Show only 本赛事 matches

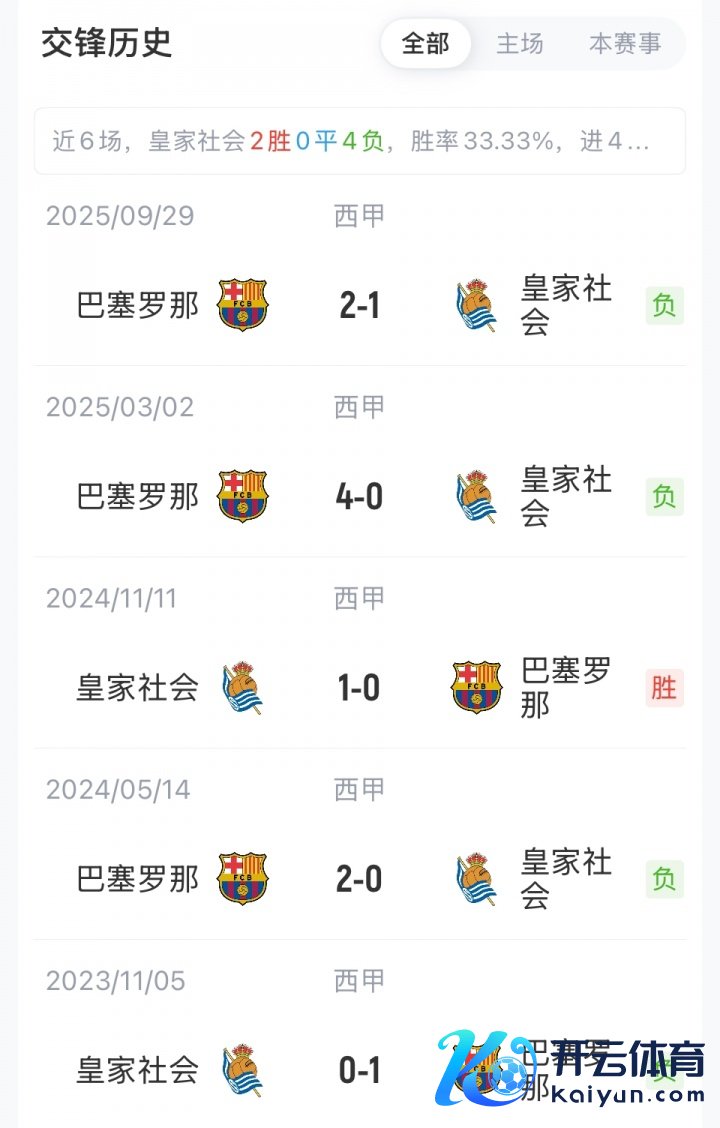[x=625, y=44]
